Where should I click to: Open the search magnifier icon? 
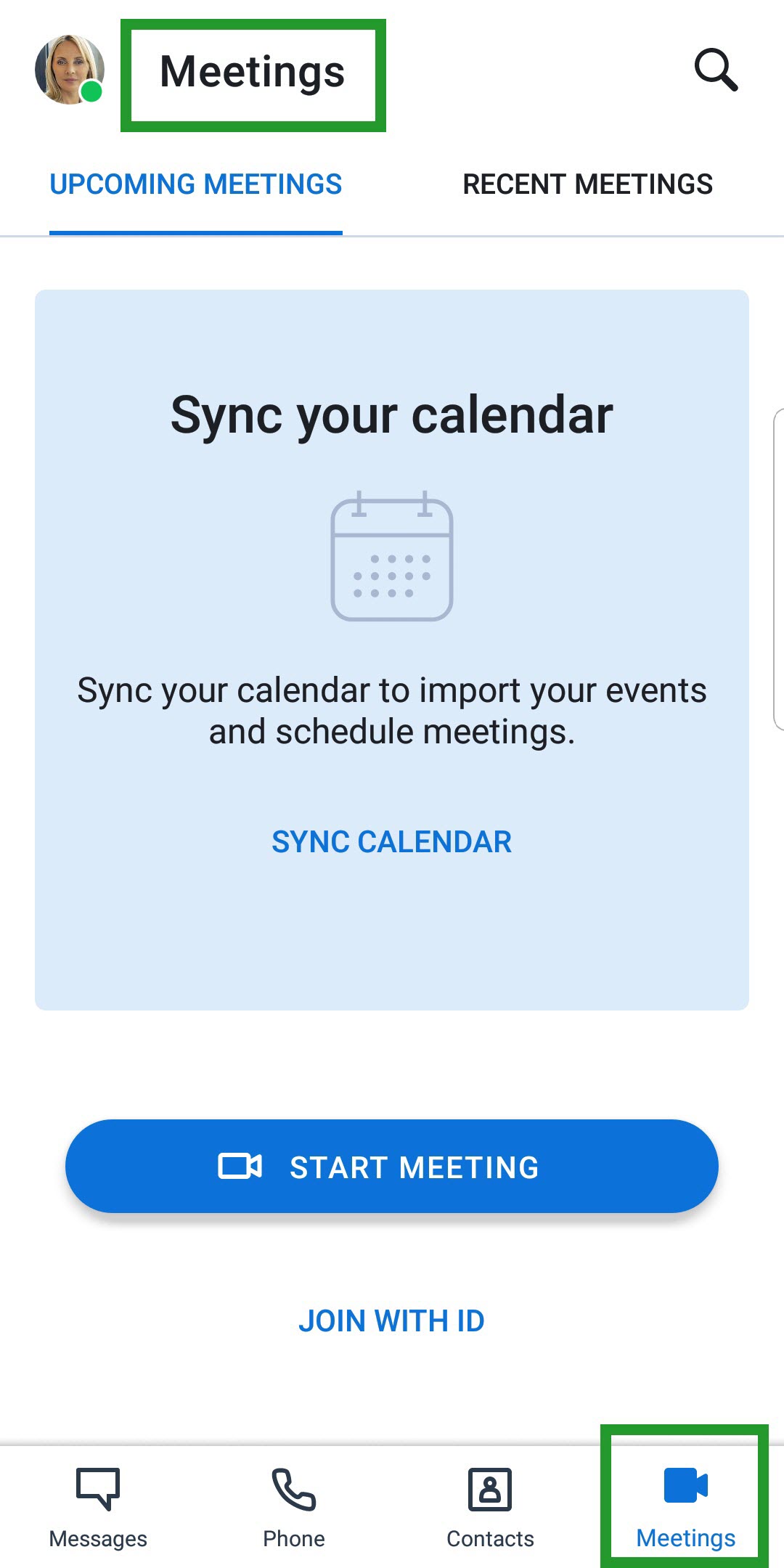tap(716, 70)
